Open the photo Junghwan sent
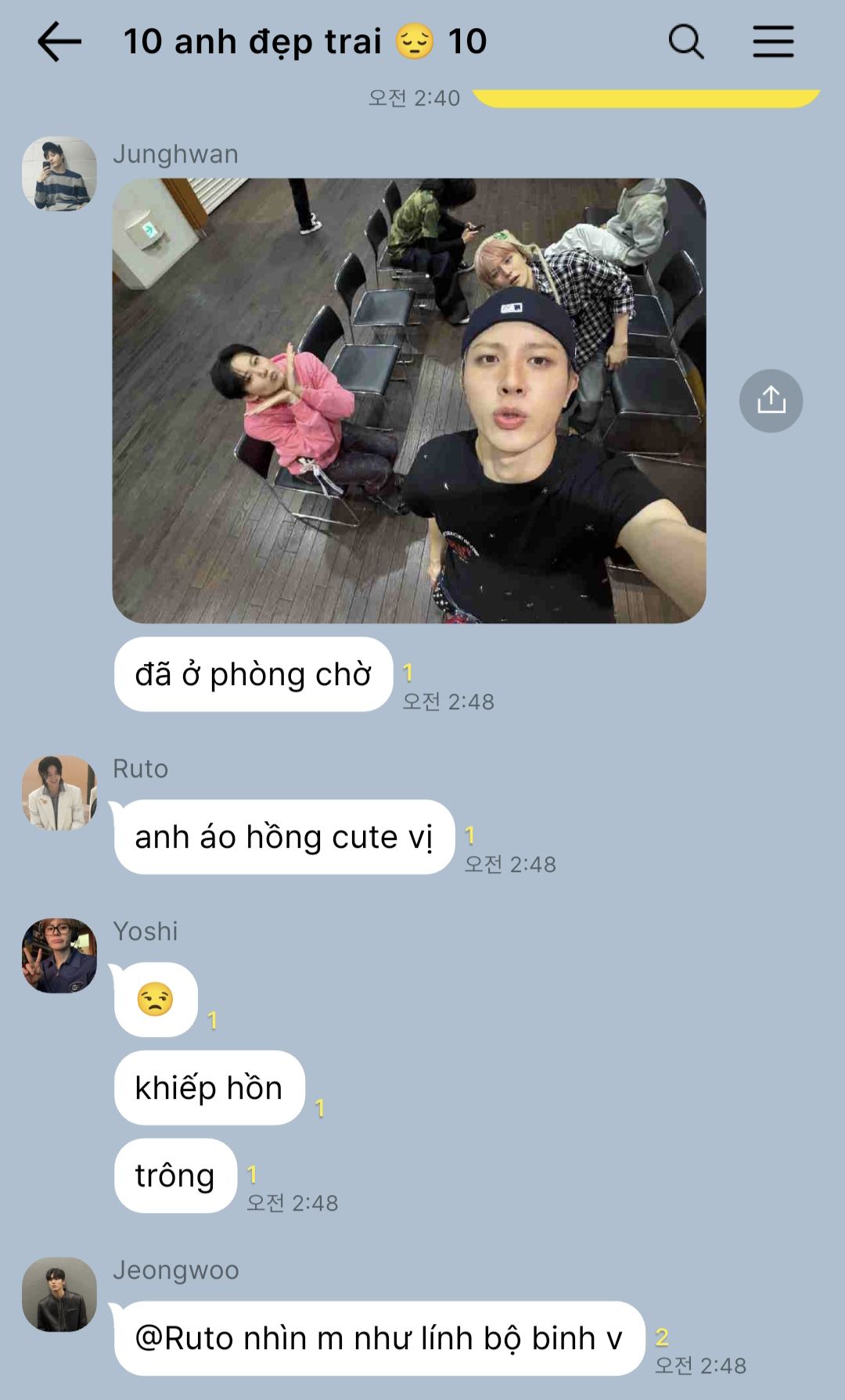 409,400
